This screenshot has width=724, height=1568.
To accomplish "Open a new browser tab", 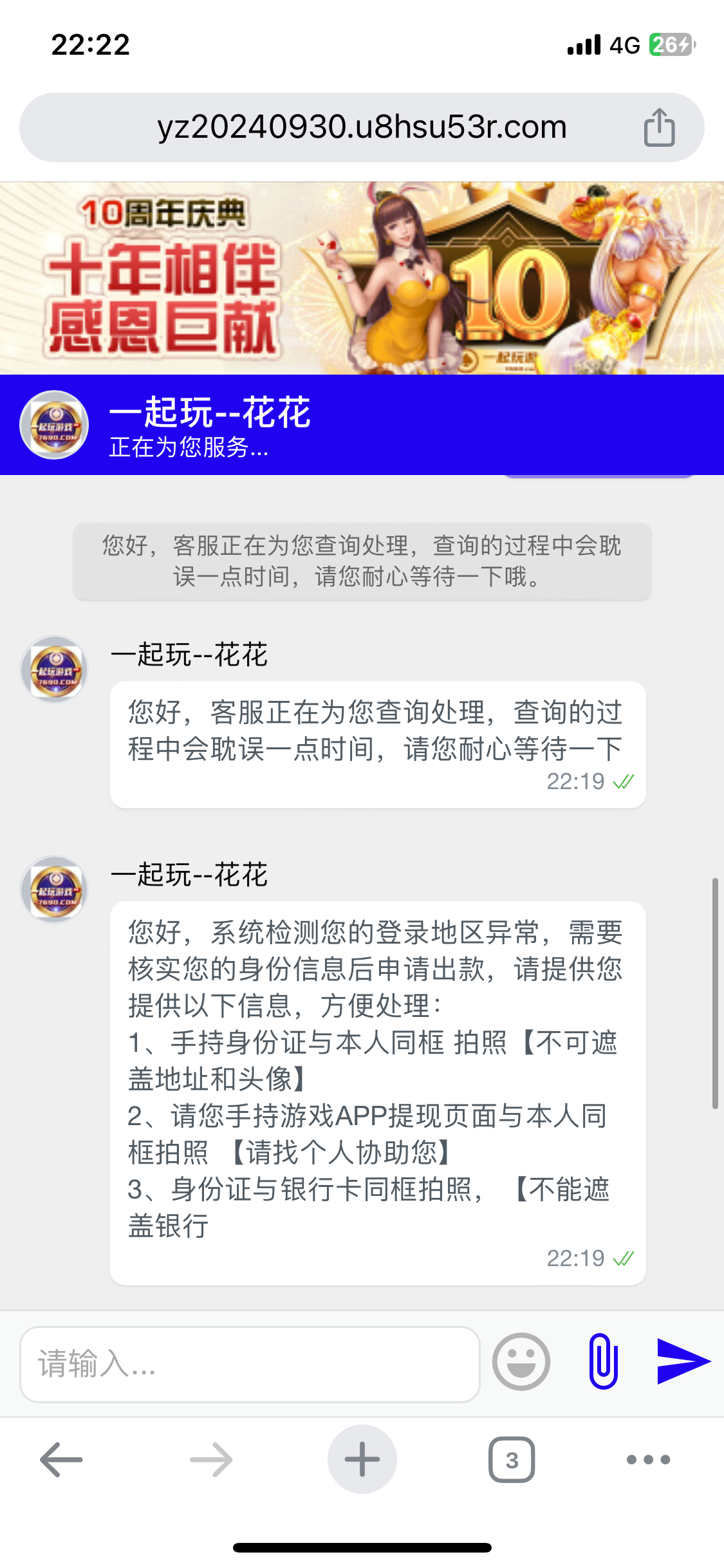I will (x=362, y=1459).
